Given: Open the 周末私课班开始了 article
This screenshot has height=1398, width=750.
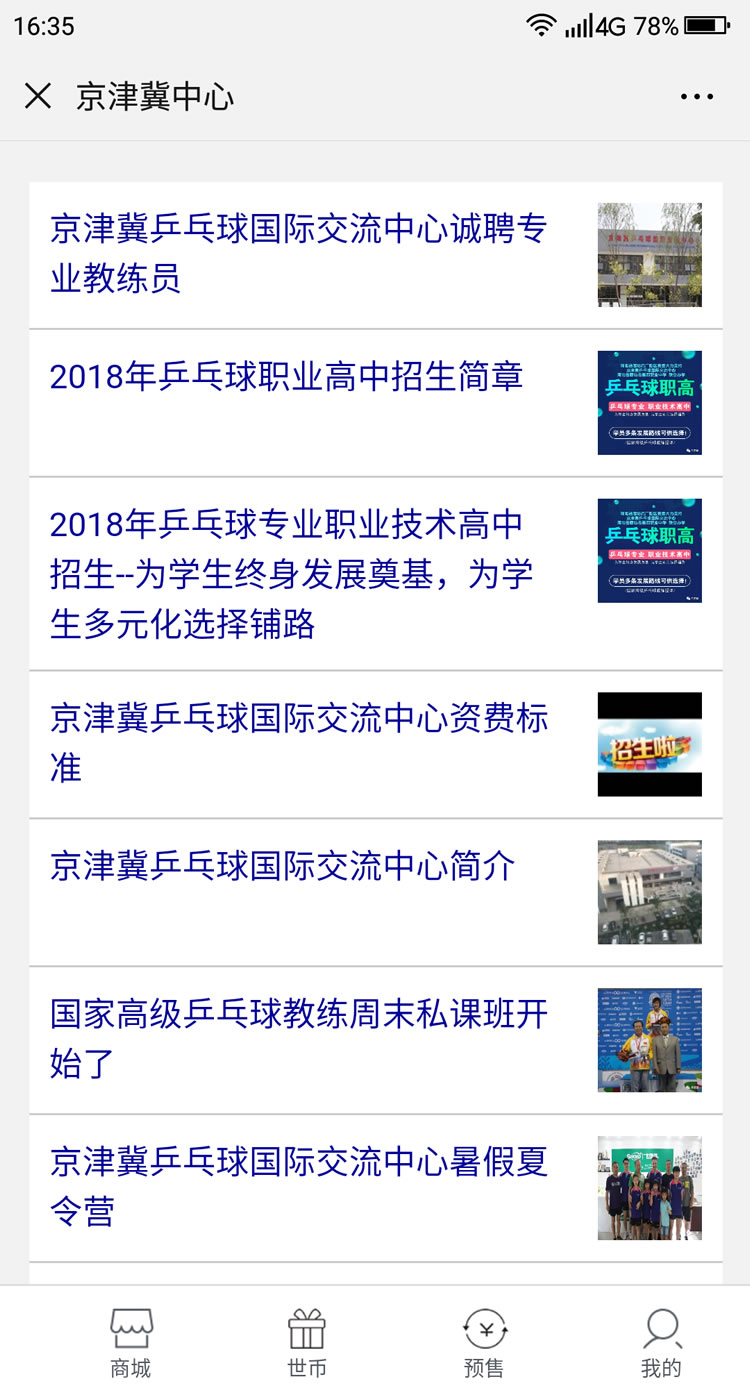Looking at the screenshot, I should (x=299, y=1039).
